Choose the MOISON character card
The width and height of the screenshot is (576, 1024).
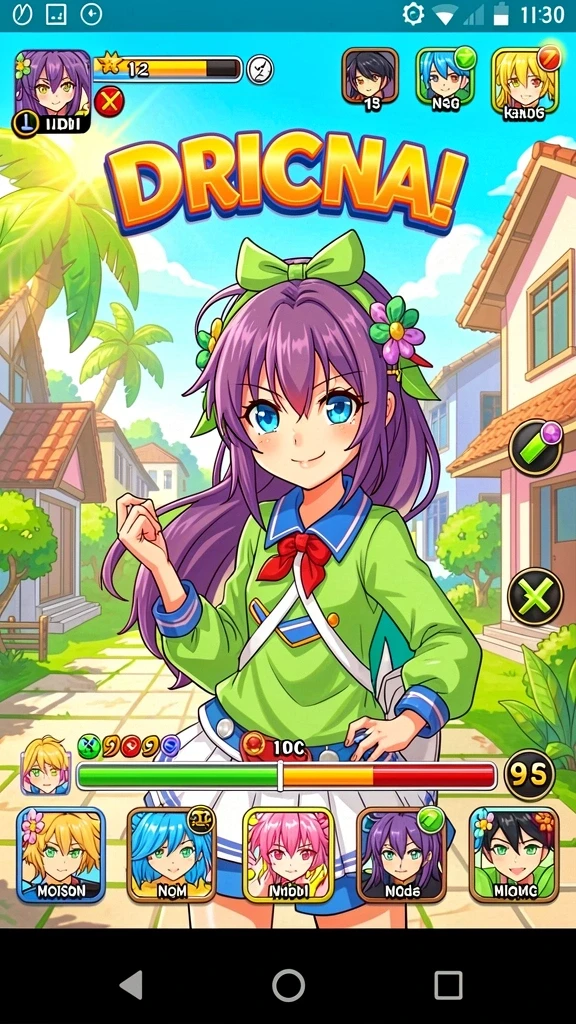(61, 854)
